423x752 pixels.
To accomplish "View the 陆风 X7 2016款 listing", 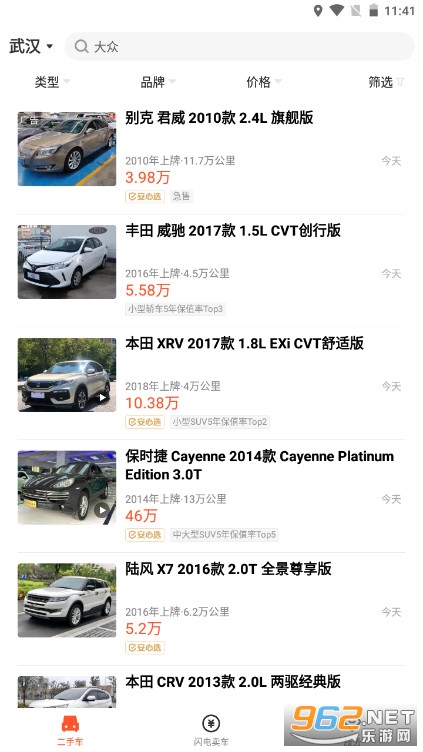I will point(211,609).
